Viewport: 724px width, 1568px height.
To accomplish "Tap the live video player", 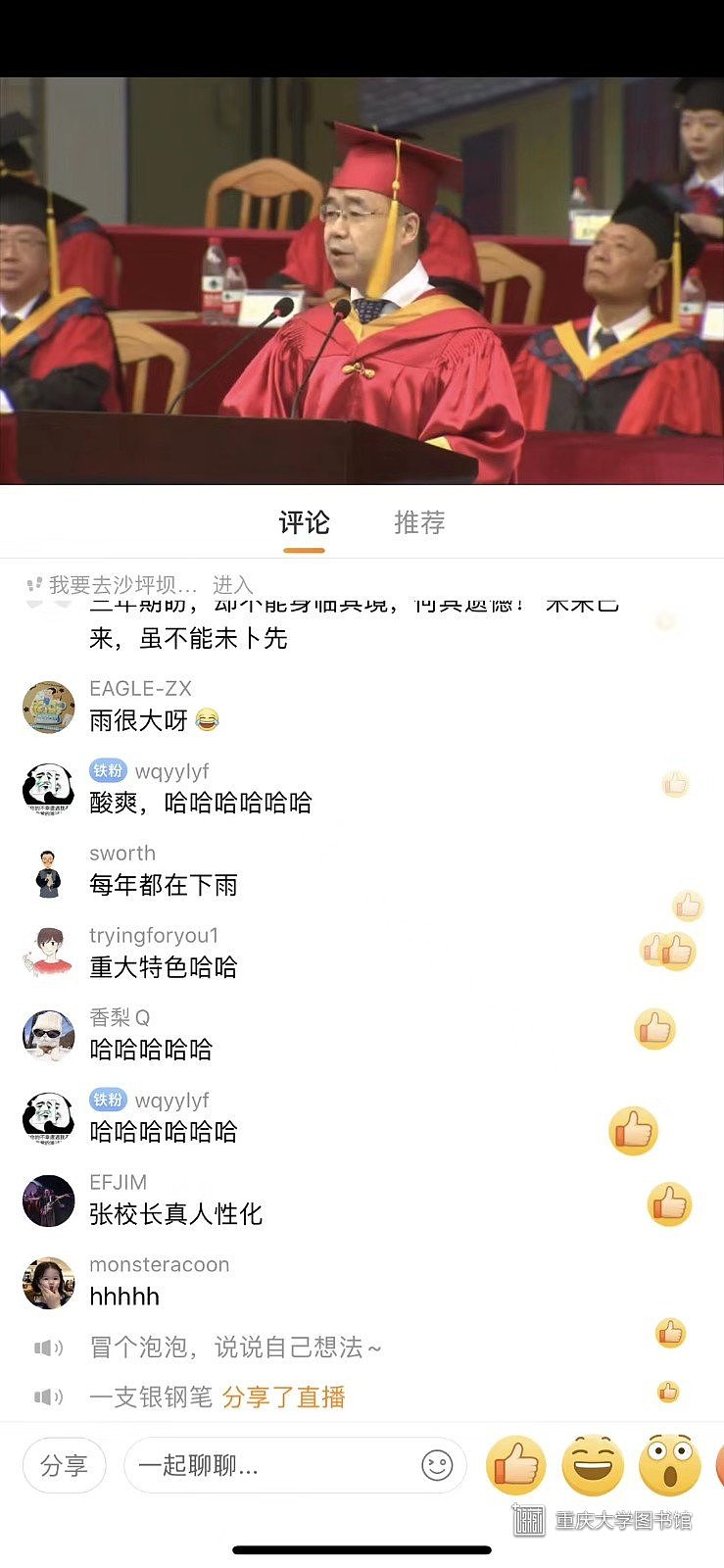I will (362, 280).
